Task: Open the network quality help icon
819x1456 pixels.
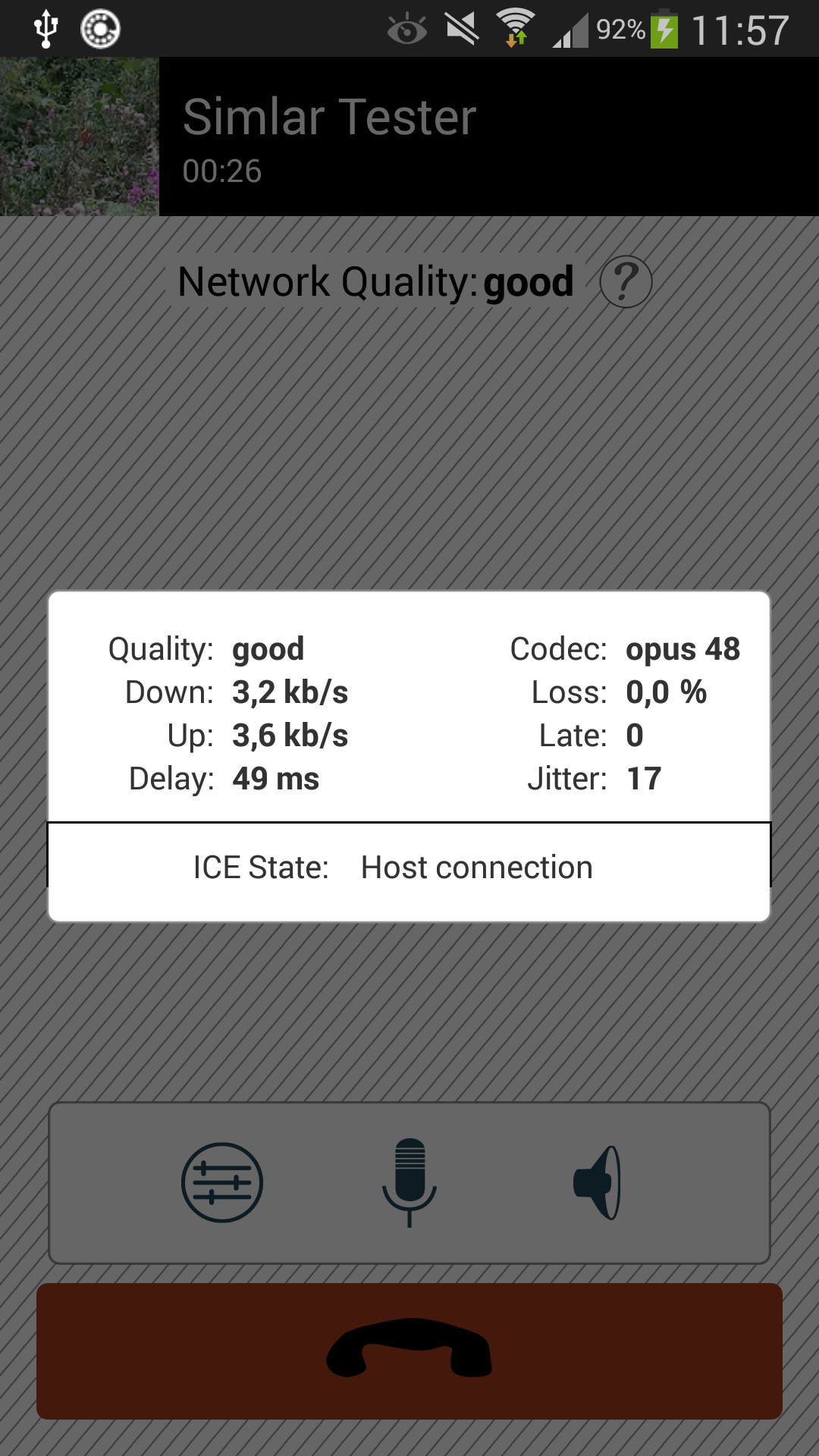Action: coord(626,282)
